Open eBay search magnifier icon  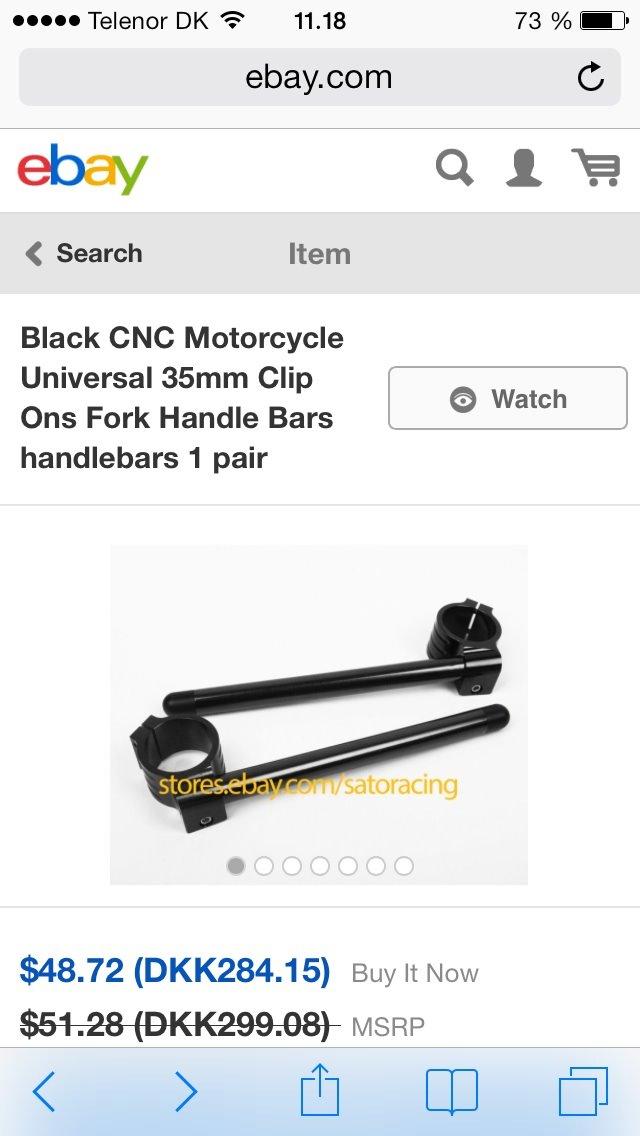click(454, 168)
